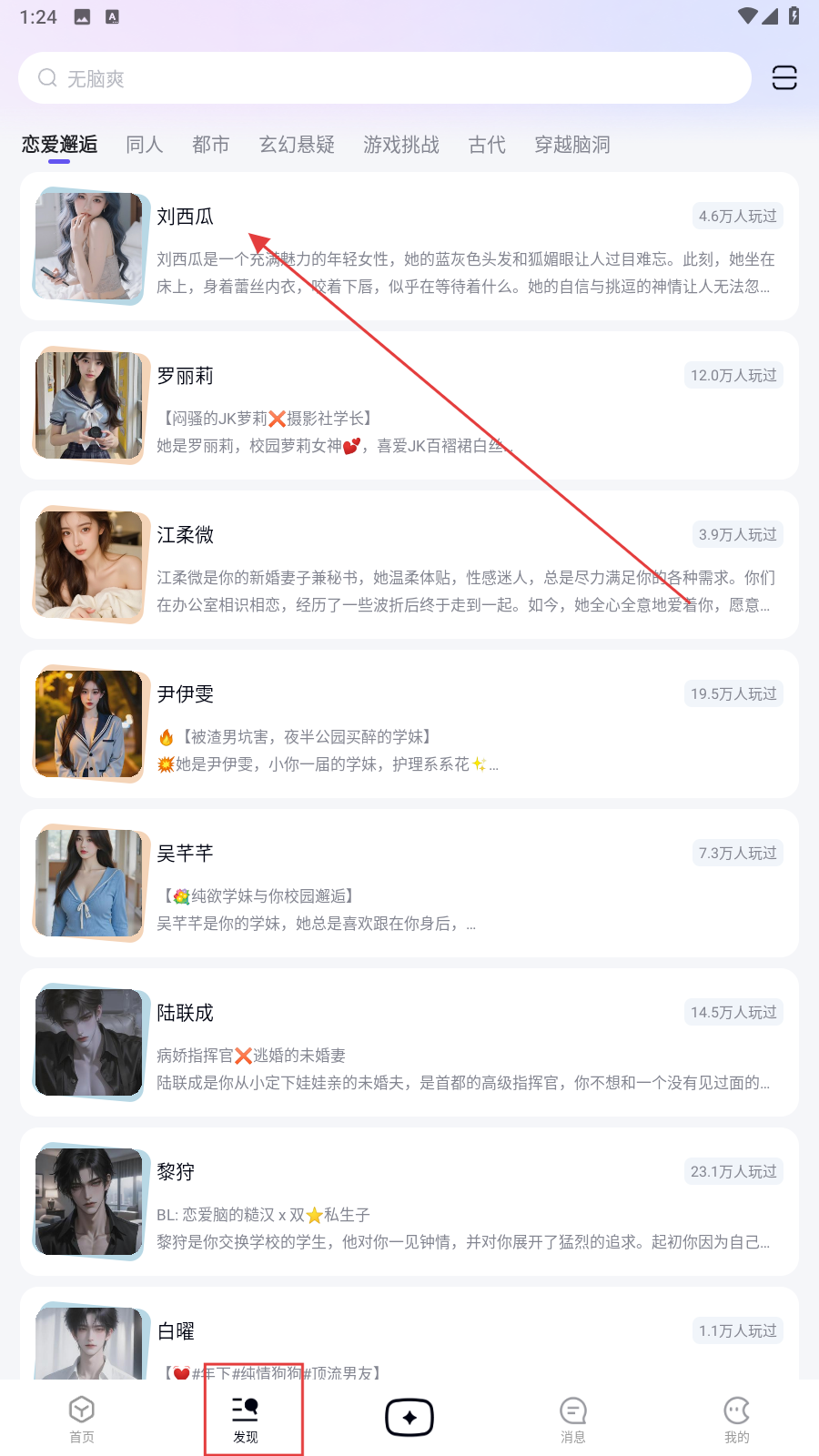Screen dimensions: 819x1456
Task: Open the 穿越脑洞 tab
Action: [x=572, y=145]
